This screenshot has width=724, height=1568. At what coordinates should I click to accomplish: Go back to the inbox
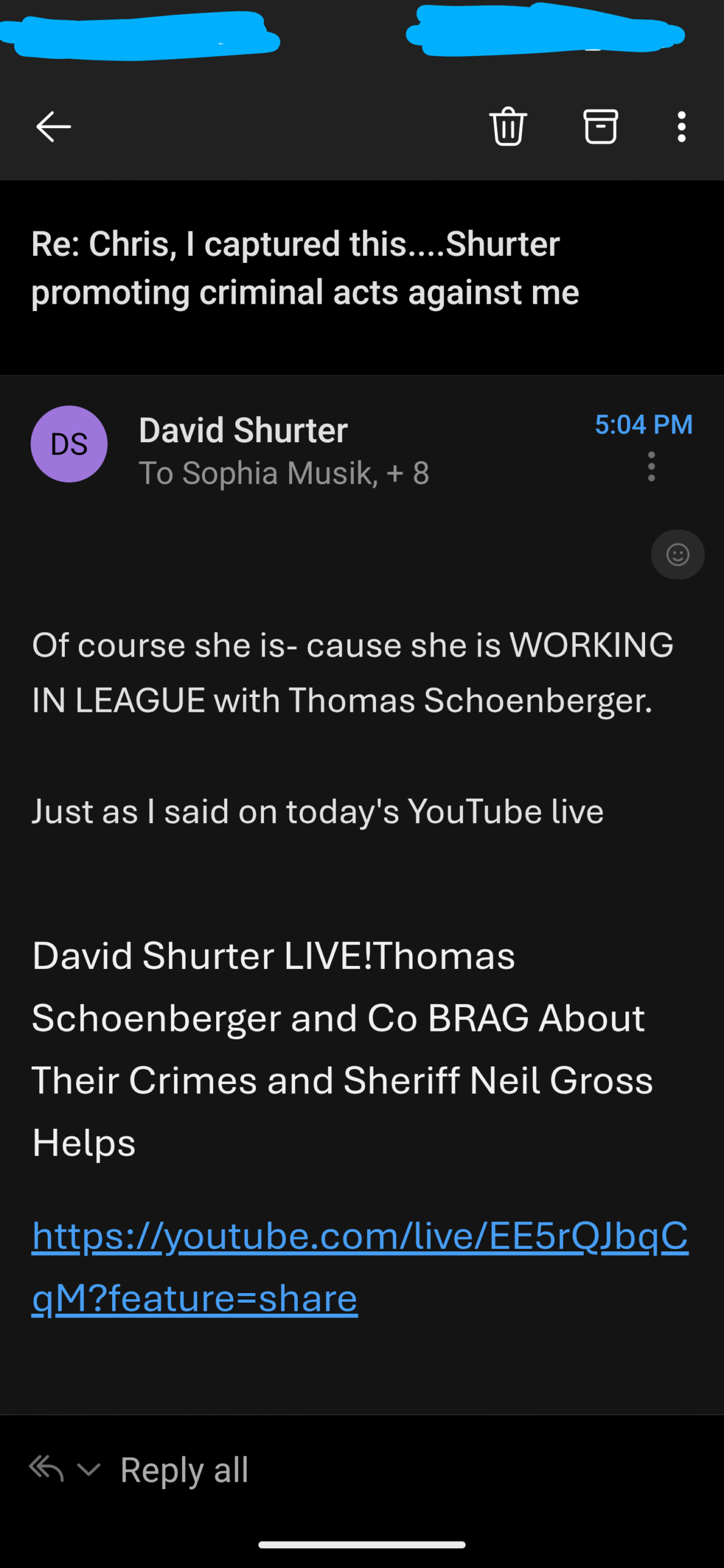click(53, 127)
